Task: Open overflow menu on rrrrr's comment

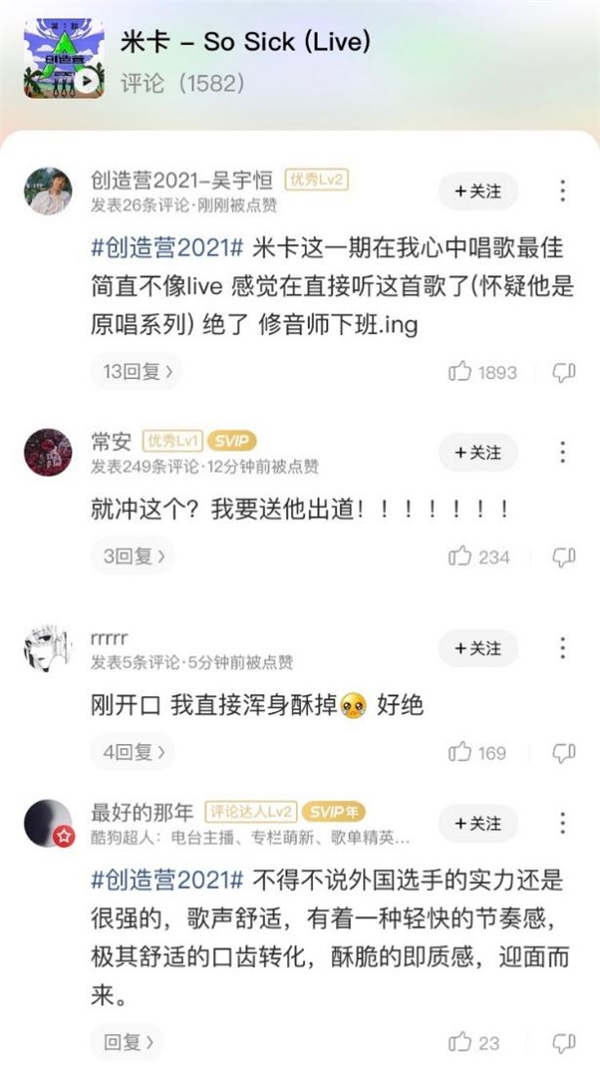Action: point(563,650)
